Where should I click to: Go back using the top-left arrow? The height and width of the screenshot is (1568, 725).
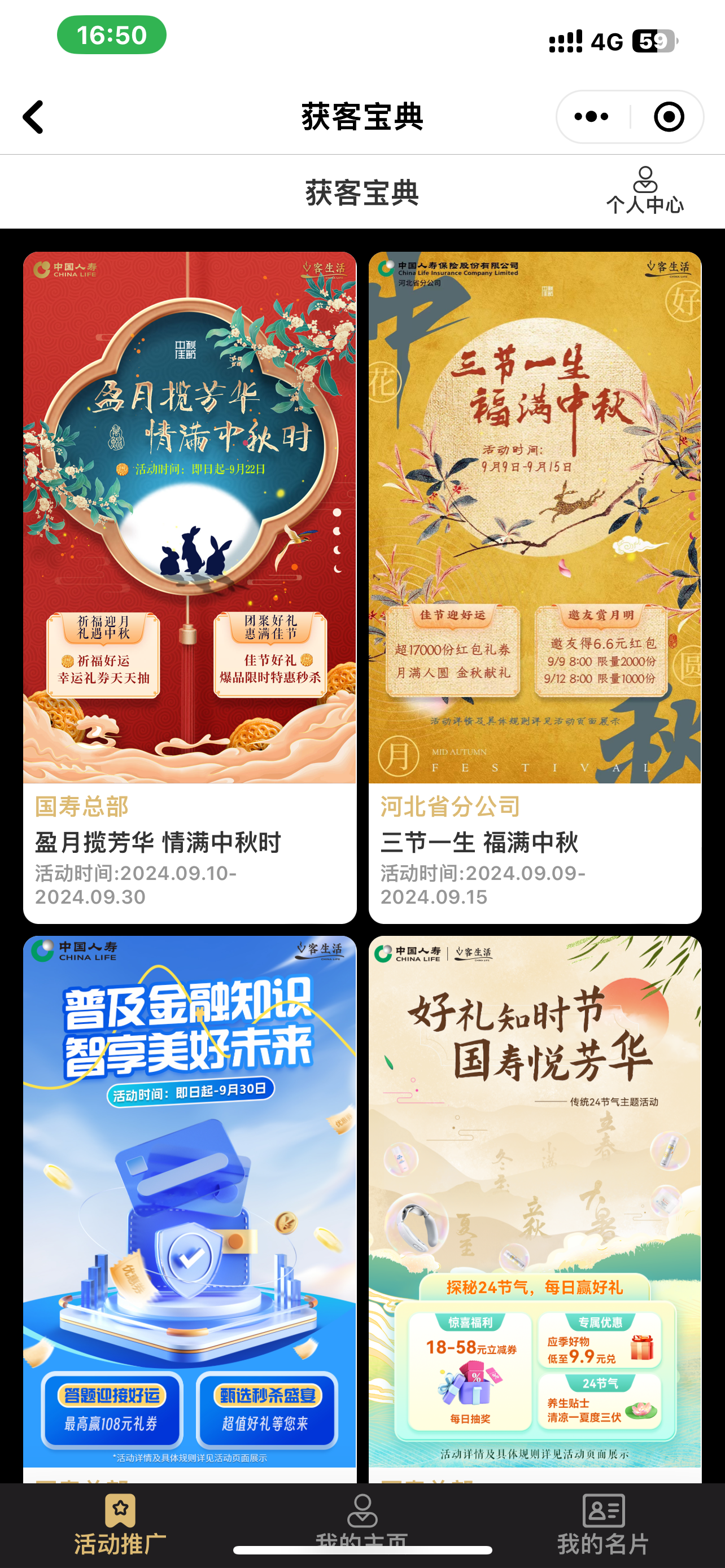34,117
